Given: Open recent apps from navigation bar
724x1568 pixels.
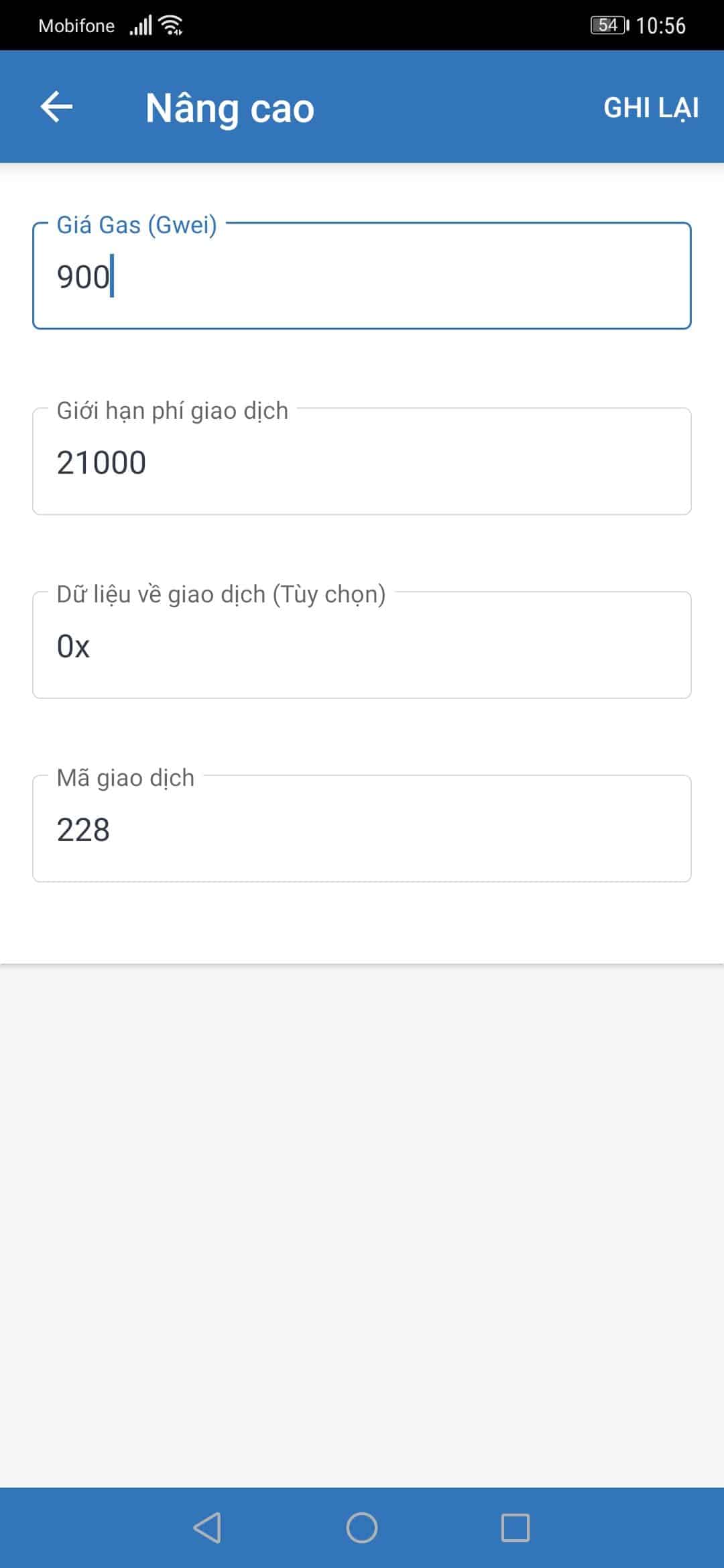Looking at the screenshot, I should click(516, 1528).
